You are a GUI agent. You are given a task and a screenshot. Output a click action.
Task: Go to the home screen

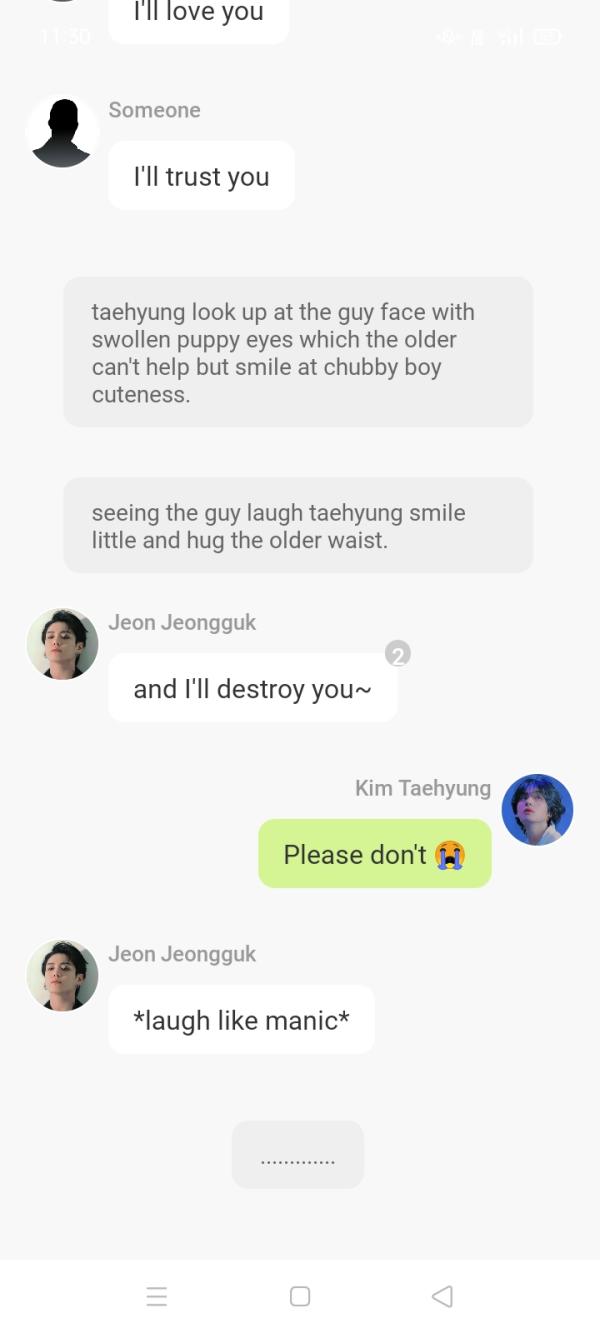point(300,1296)
